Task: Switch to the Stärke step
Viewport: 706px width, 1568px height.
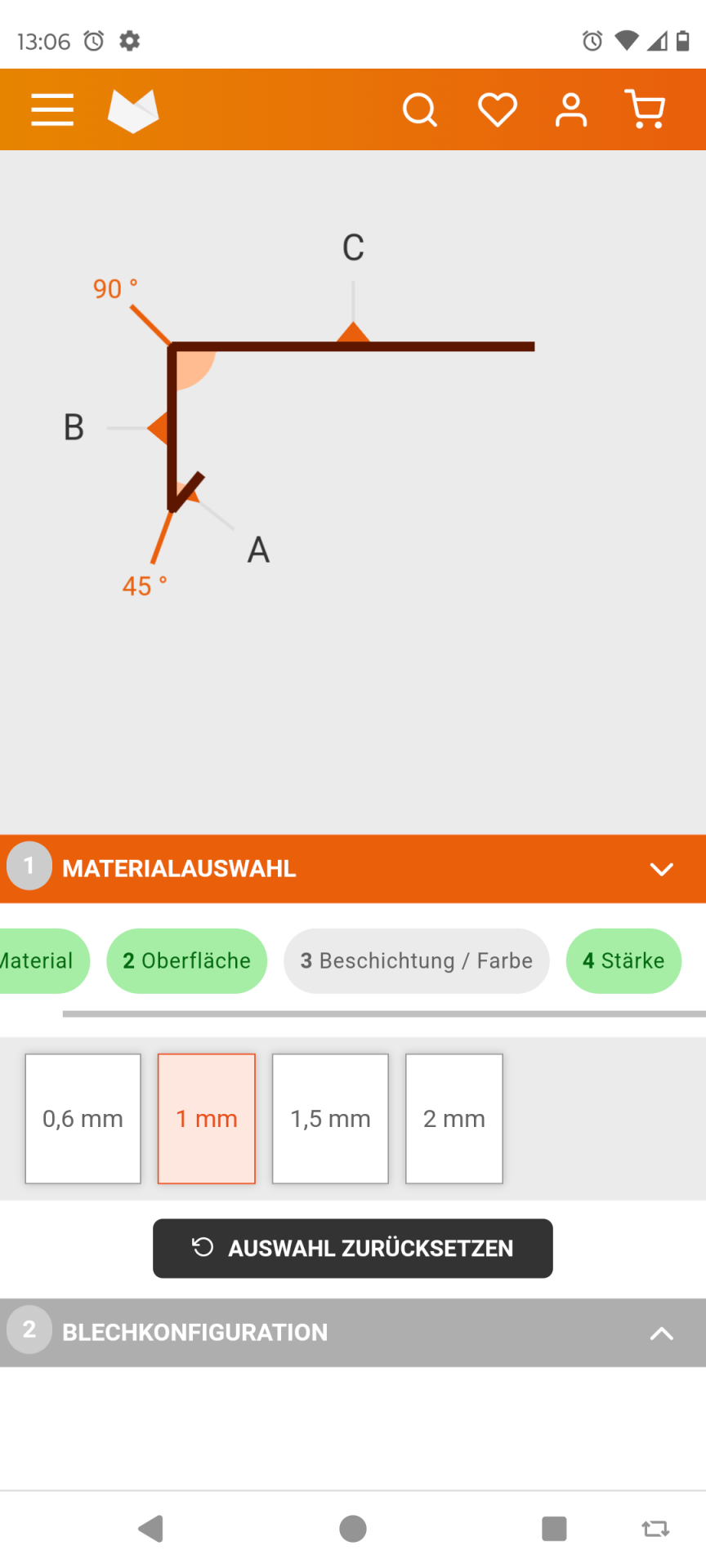Action: [x=623, y=961]
